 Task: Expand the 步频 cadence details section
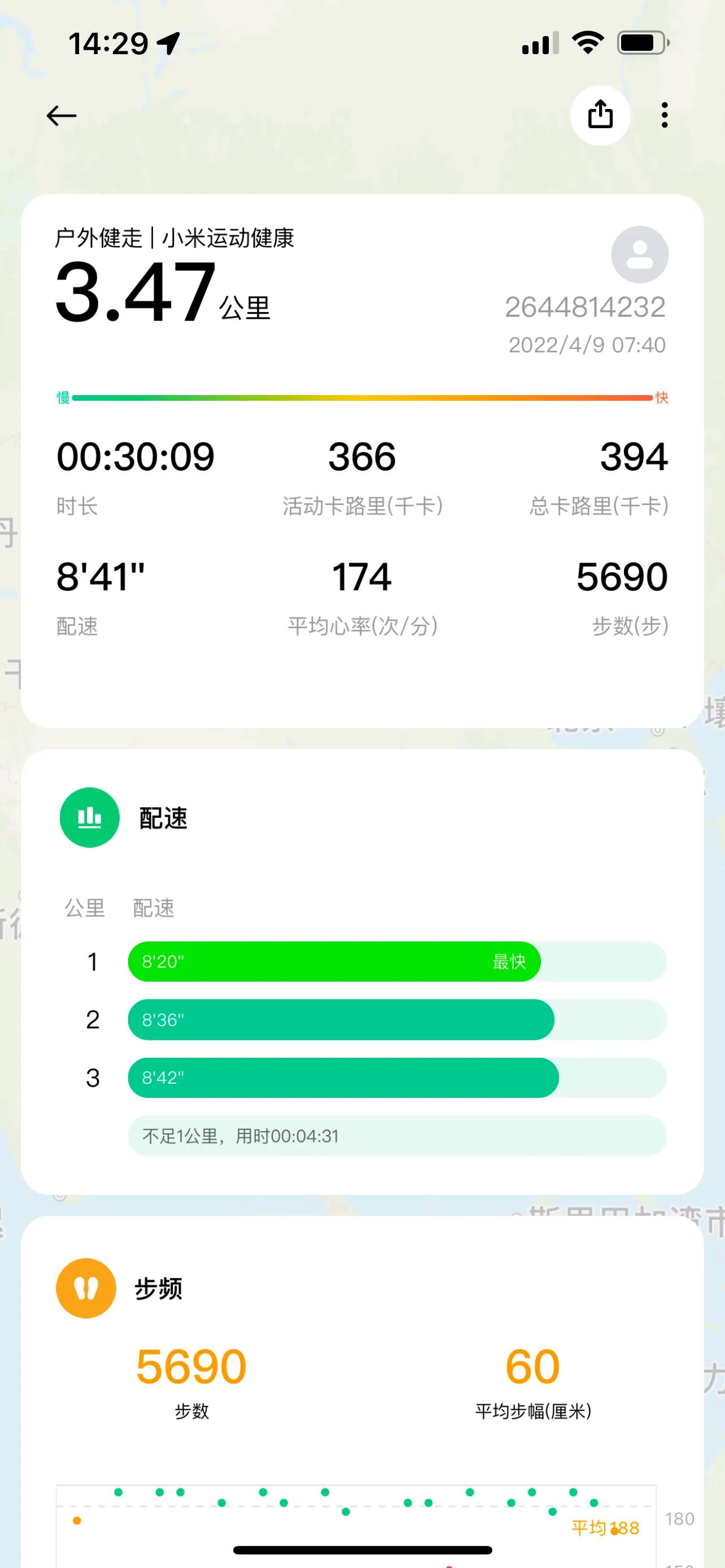(159, 1288)
